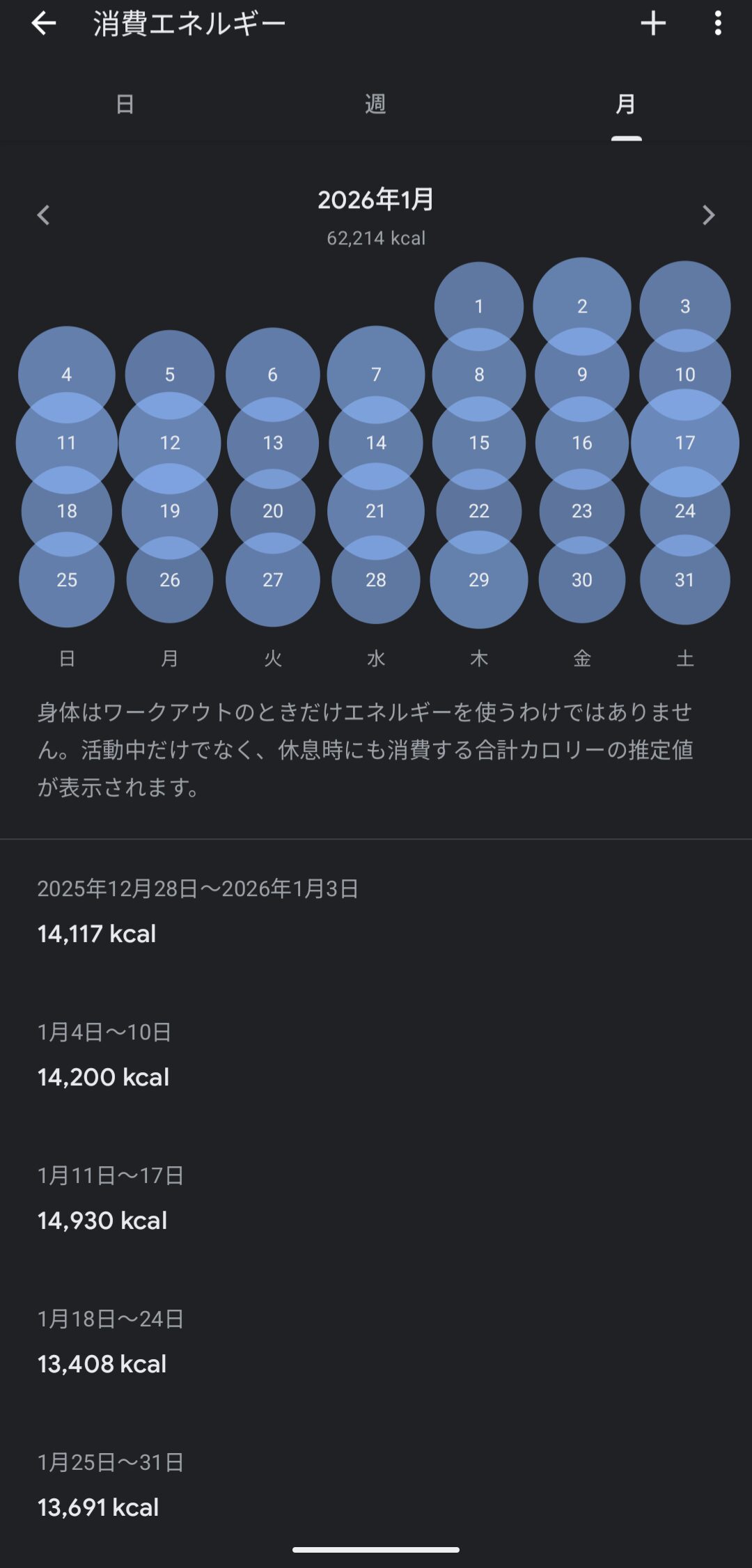Select January 15 circle in the calendar
The width and height of the screenshot is (752, 1568).
coord(478,442)
